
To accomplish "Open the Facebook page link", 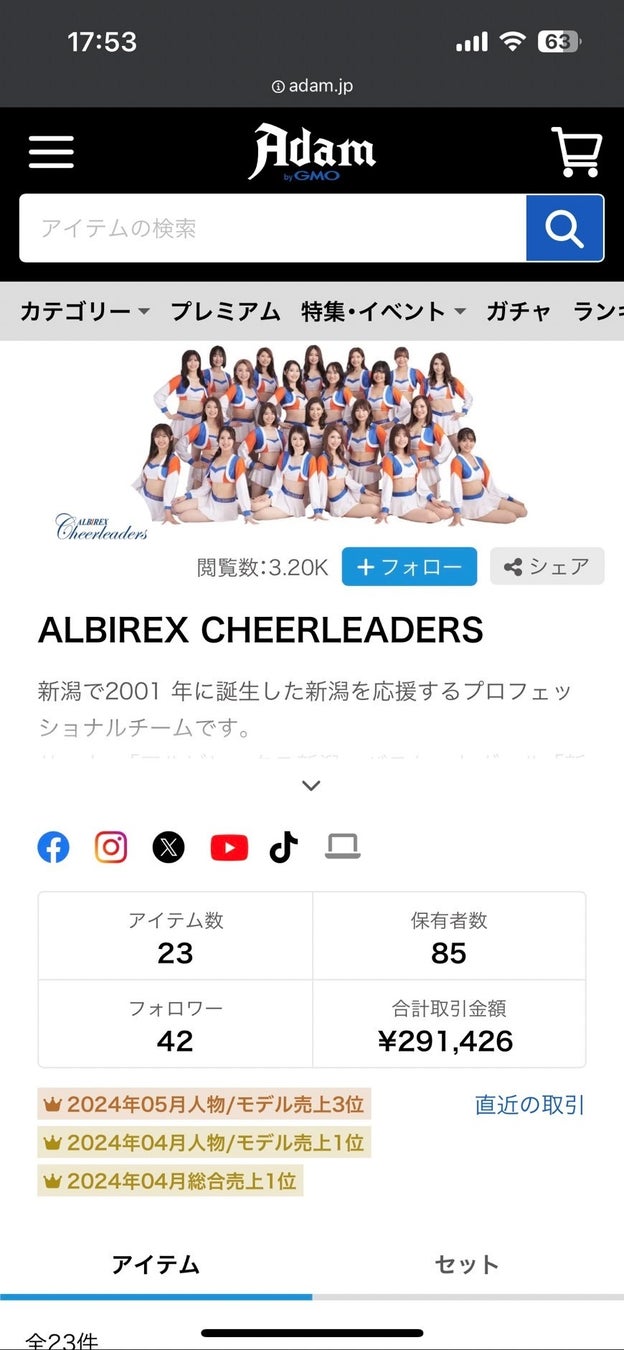I will (x=54, y=848).
